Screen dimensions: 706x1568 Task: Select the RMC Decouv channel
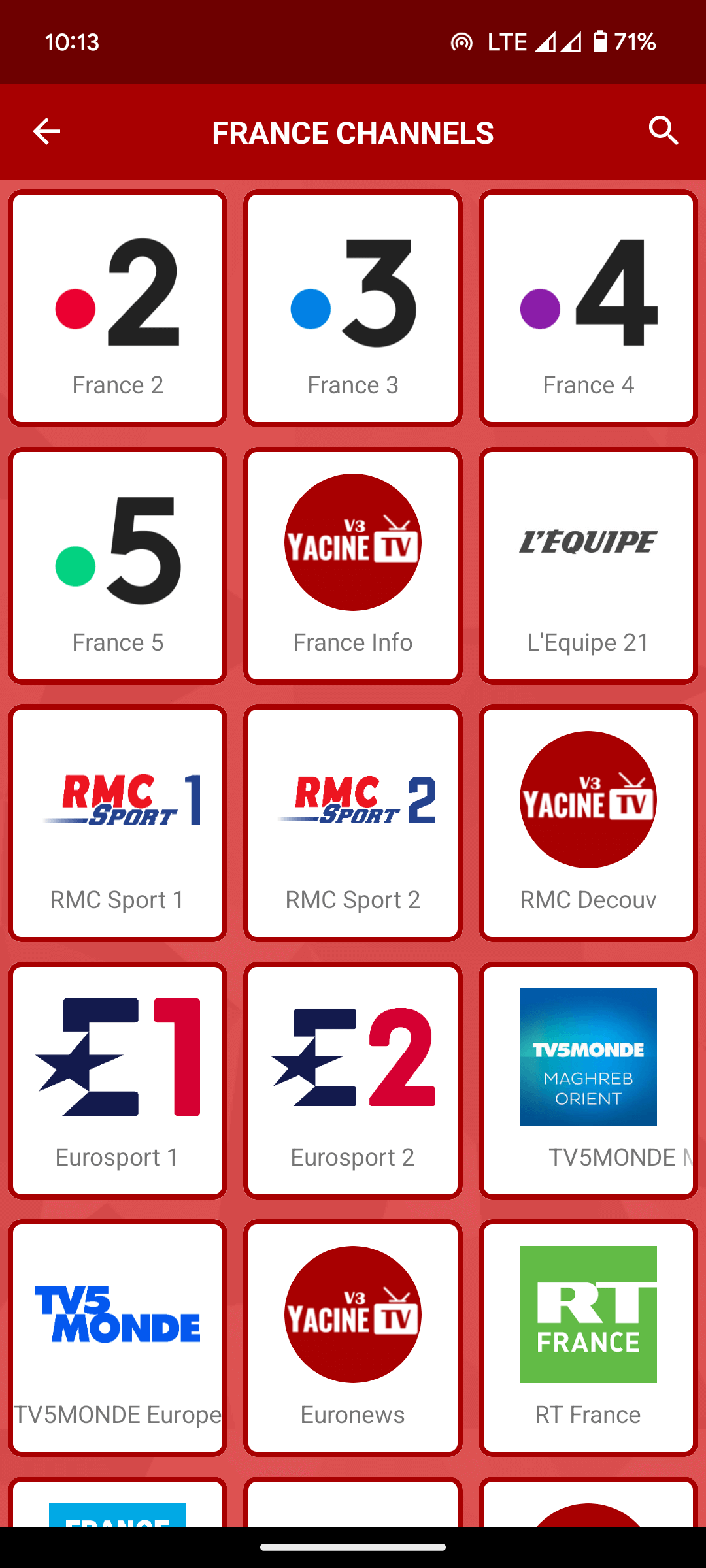(587, 800)
